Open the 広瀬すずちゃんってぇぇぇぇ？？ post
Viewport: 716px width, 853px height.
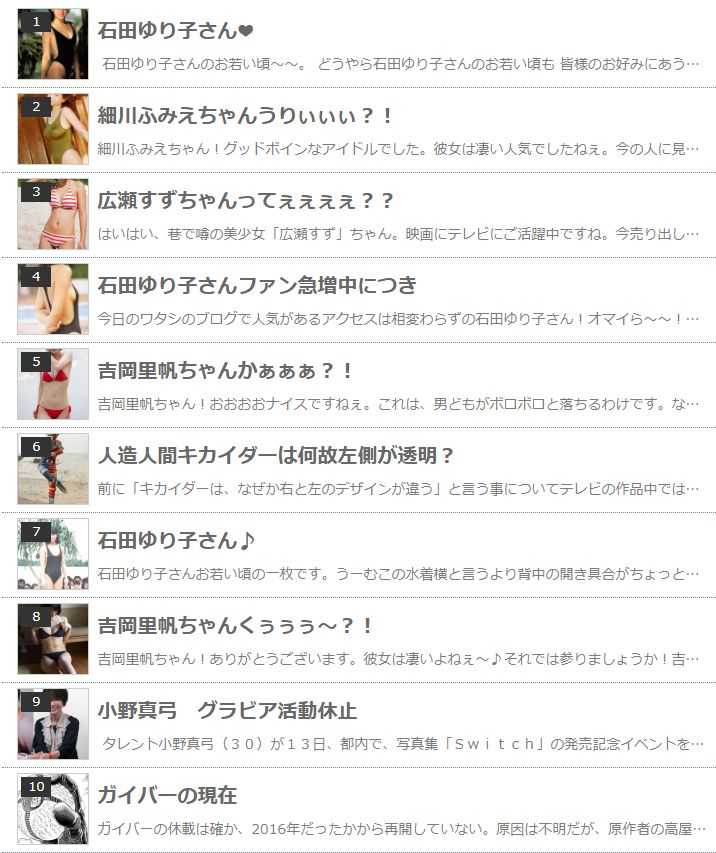(246, 200)
